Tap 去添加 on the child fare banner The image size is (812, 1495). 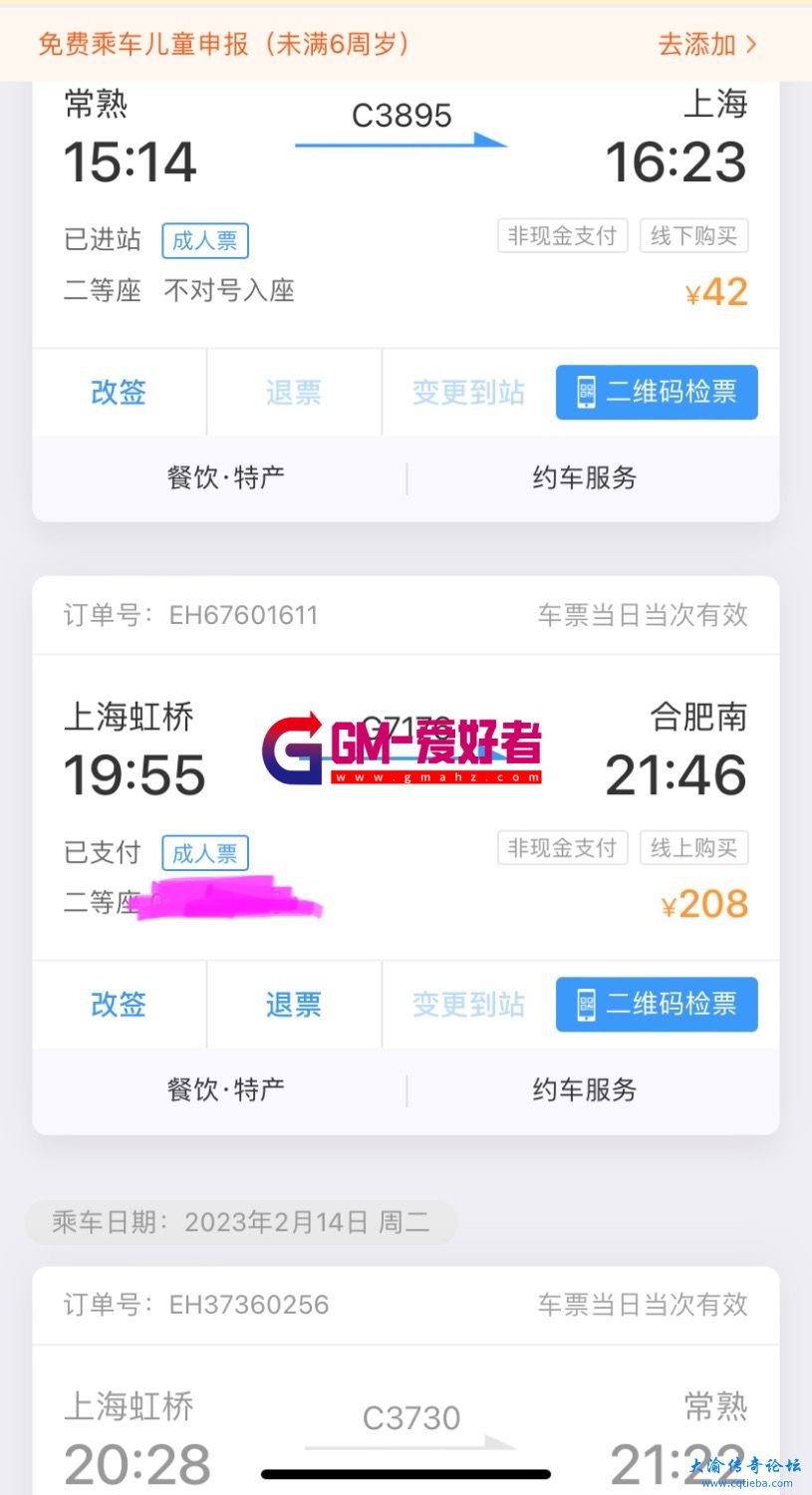click(x=706, y=44)
